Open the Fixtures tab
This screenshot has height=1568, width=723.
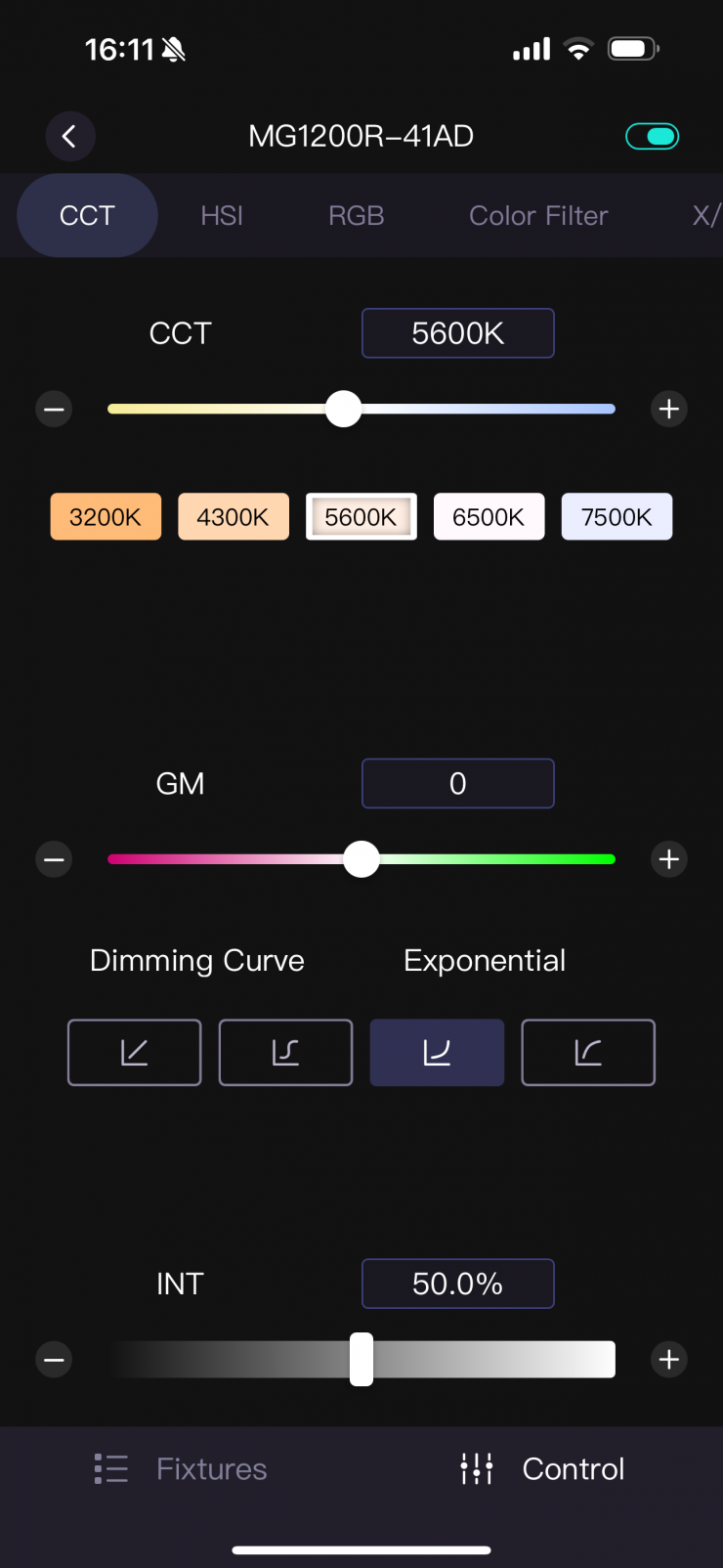tap(181, 1469)
